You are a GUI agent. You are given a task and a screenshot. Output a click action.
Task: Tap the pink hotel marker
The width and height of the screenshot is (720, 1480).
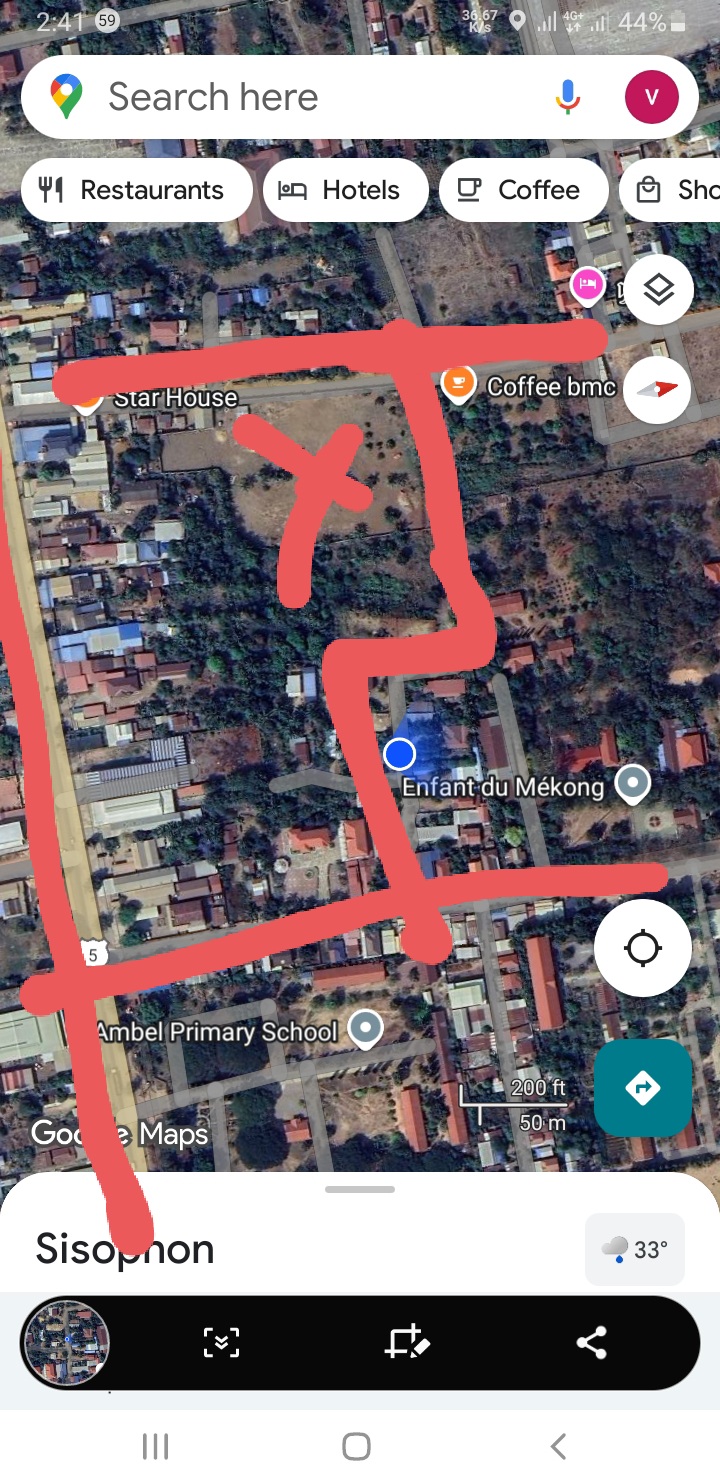coord(587,286)
